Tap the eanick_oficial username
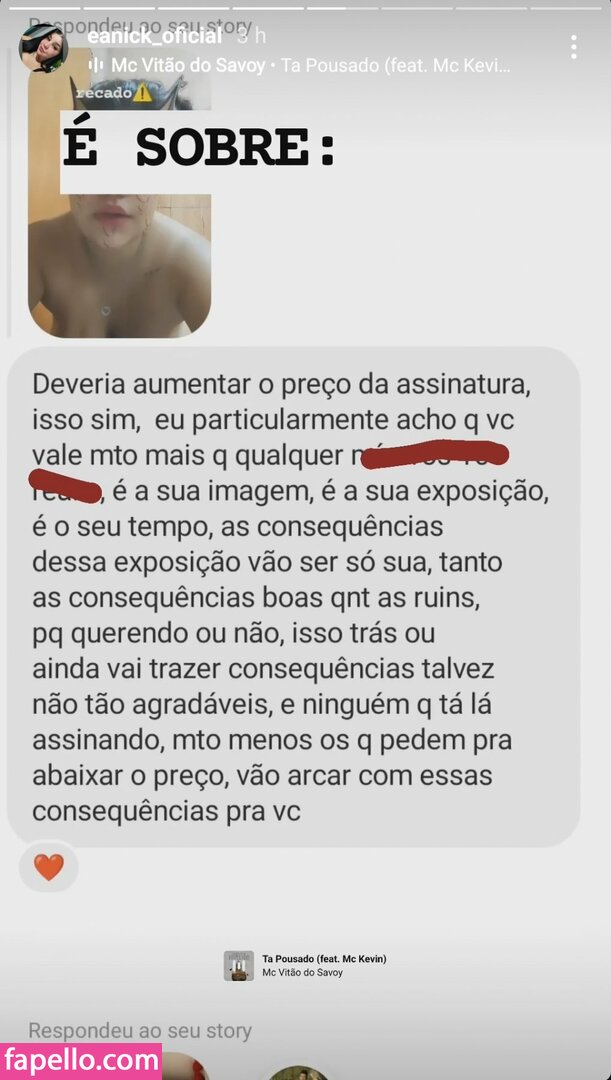Viewport: 611px width, 1080px height. (154, 37)
